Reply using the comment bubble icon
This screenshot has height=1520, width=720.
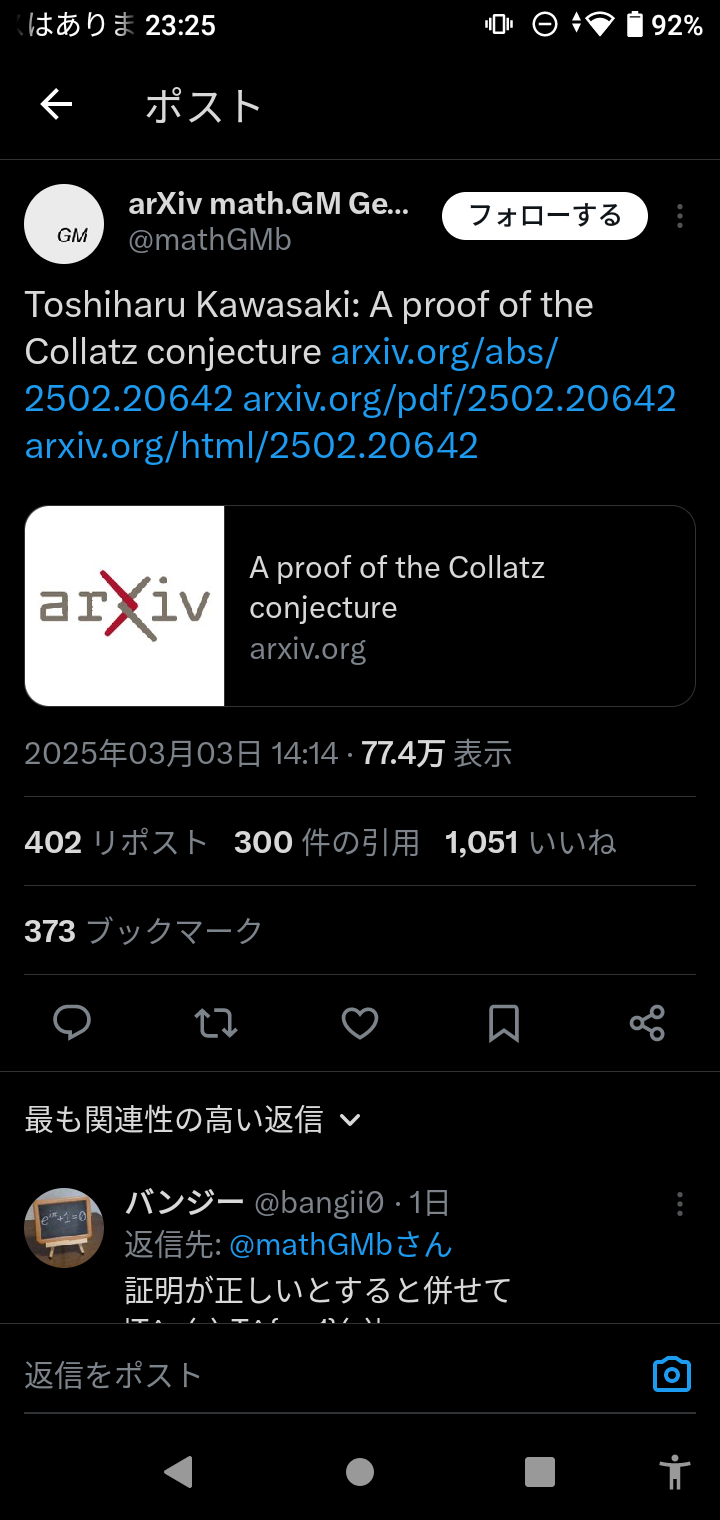coord(72,1022)
